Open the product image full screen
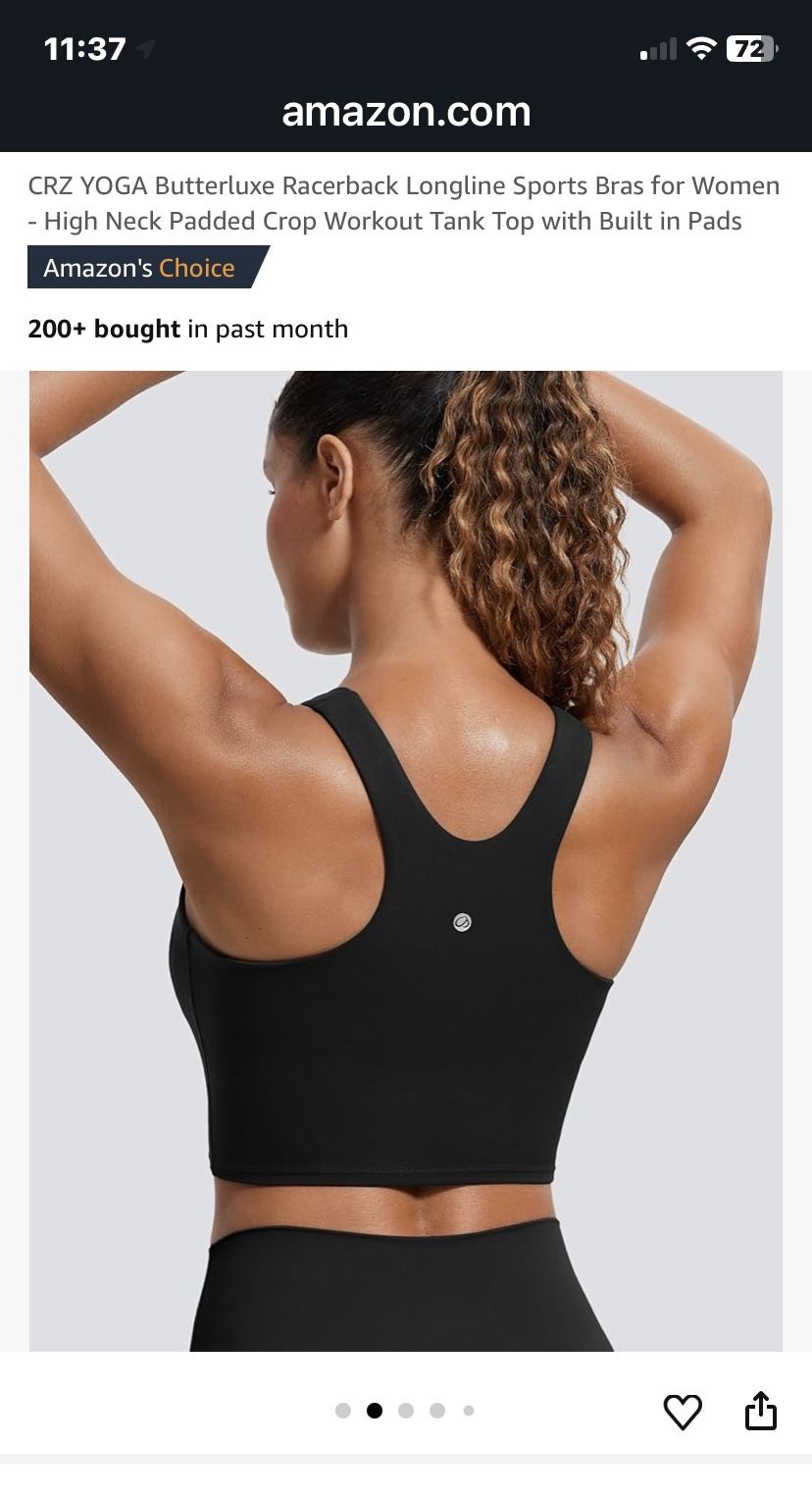This screenshot has height=1496, width=812. (x=406, y=860)
